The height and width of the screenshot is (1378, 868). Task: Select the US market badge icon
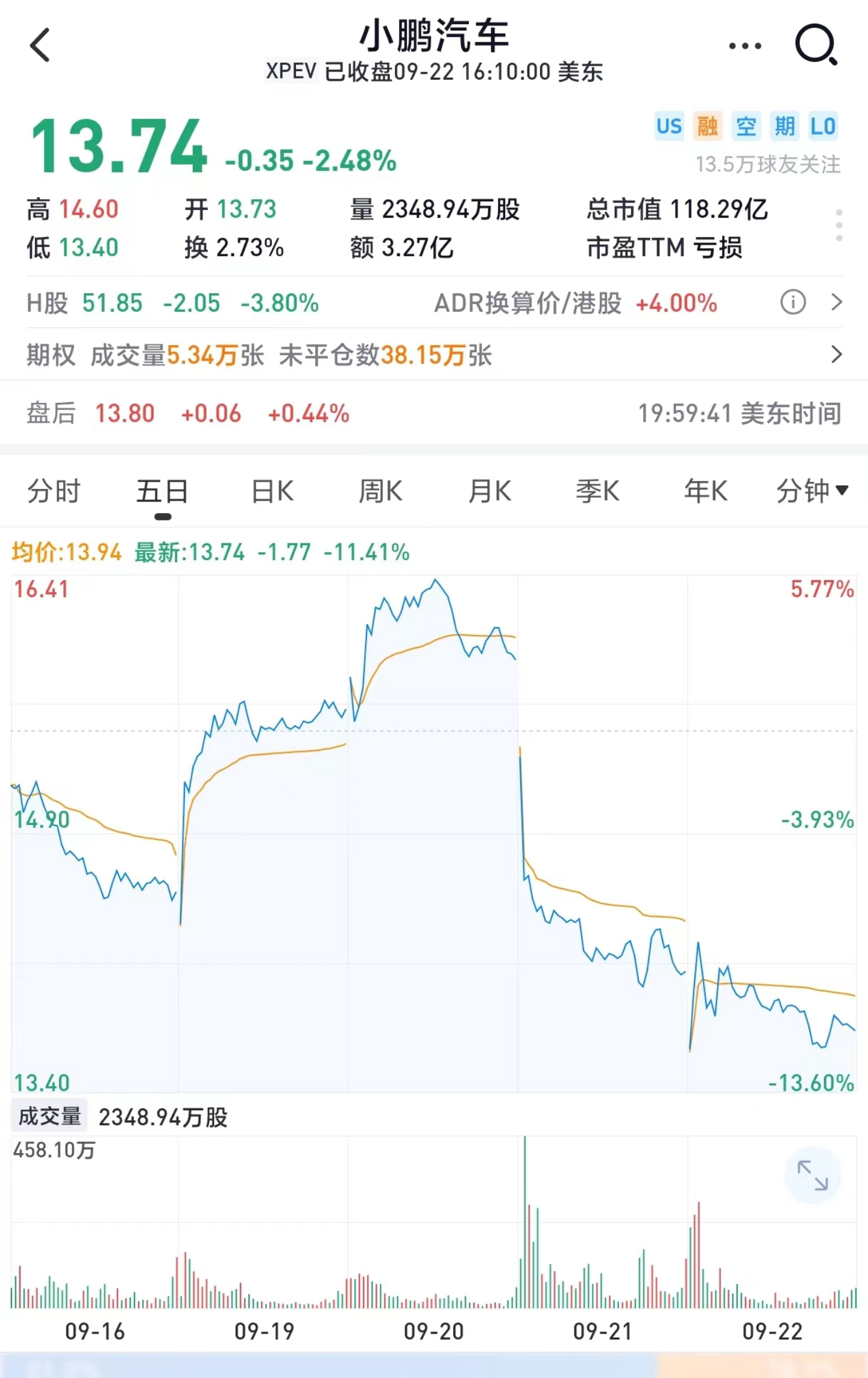(669, 127)
